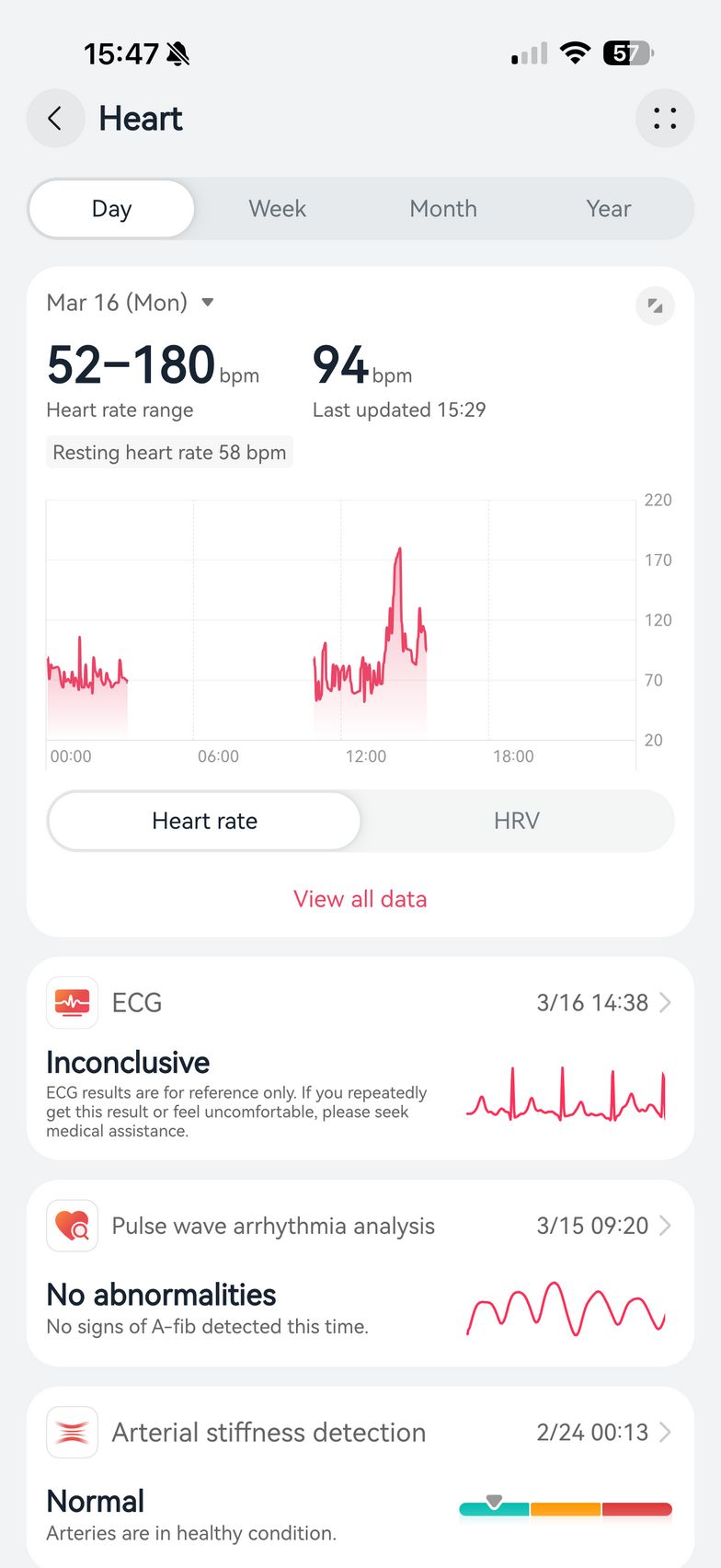
Task: Tap the View all data link
Action: point(360,899)
